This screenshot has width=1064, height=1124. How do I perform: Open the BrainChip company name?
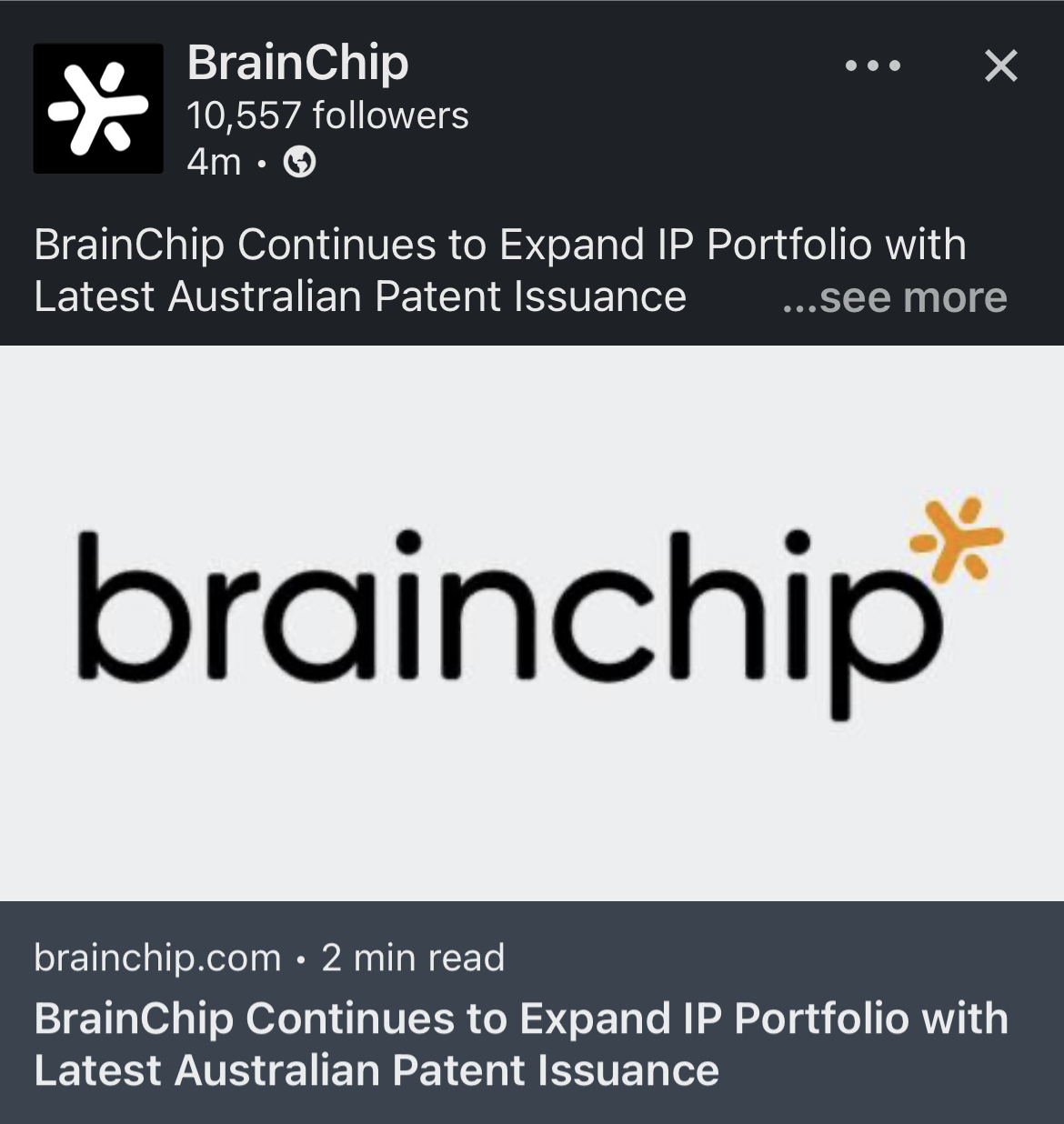(x=297, y=63)
